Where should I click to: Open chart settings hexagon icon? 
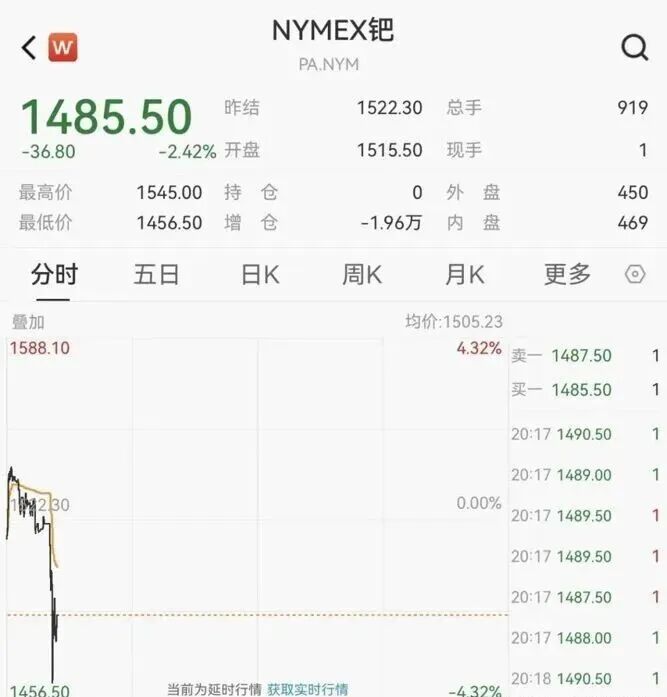pos(635,274)
